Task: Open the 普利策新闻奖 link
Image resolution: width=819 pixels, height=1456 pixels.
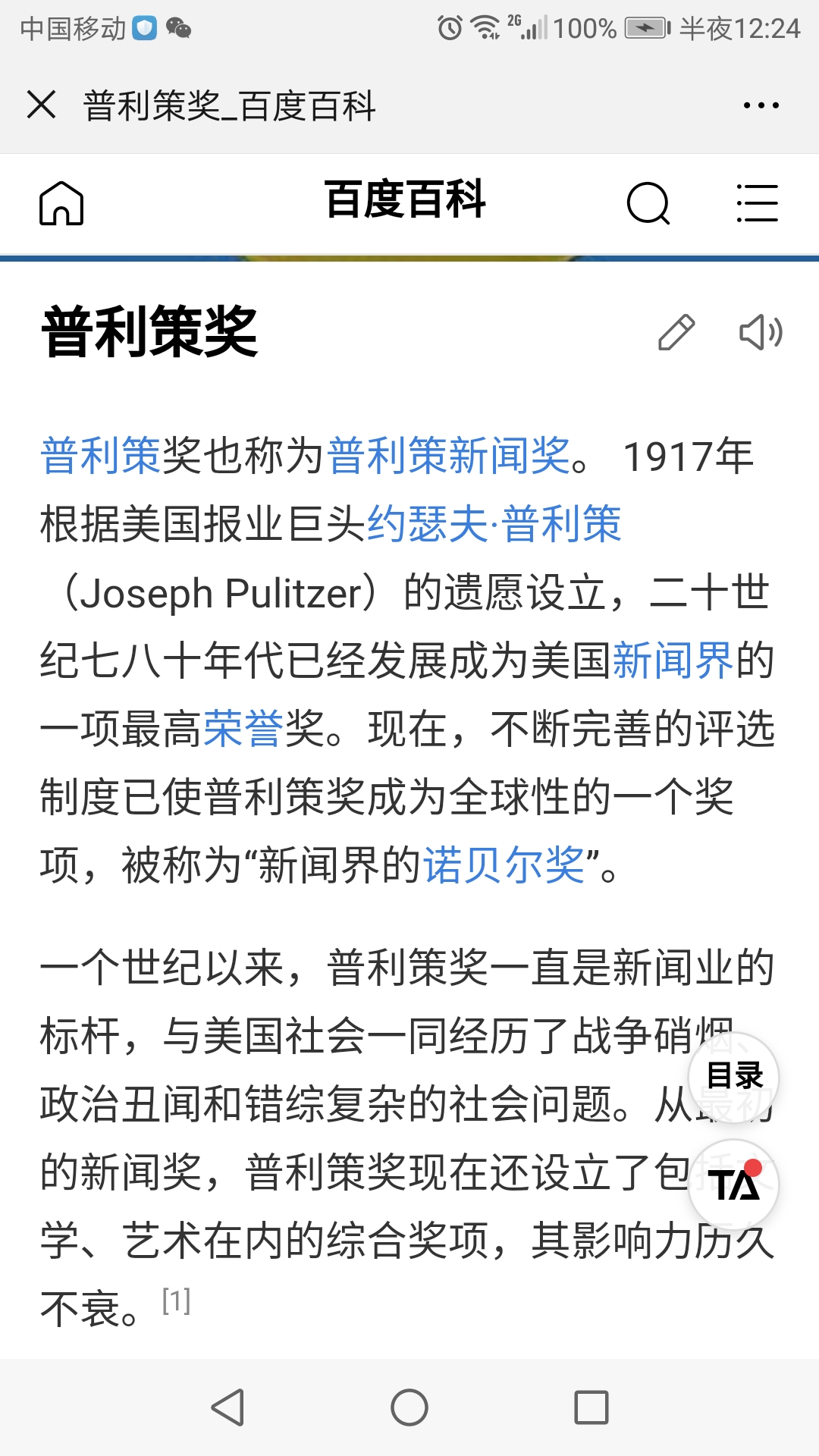Action: pyautogui.click(x=449, y=456)
